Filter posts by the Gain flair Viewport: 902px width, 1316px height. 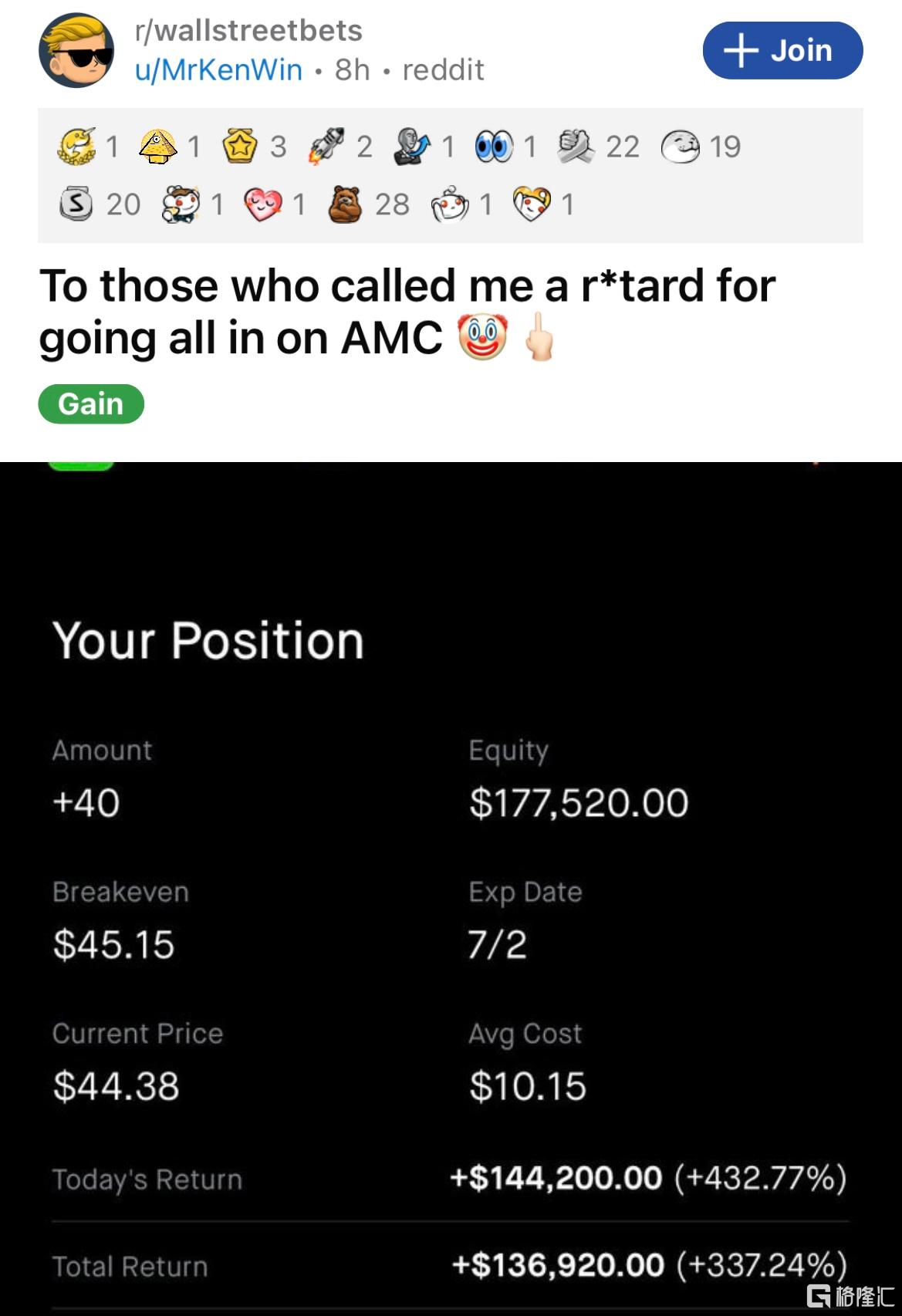pyautogui.click(x=91, y=403)
